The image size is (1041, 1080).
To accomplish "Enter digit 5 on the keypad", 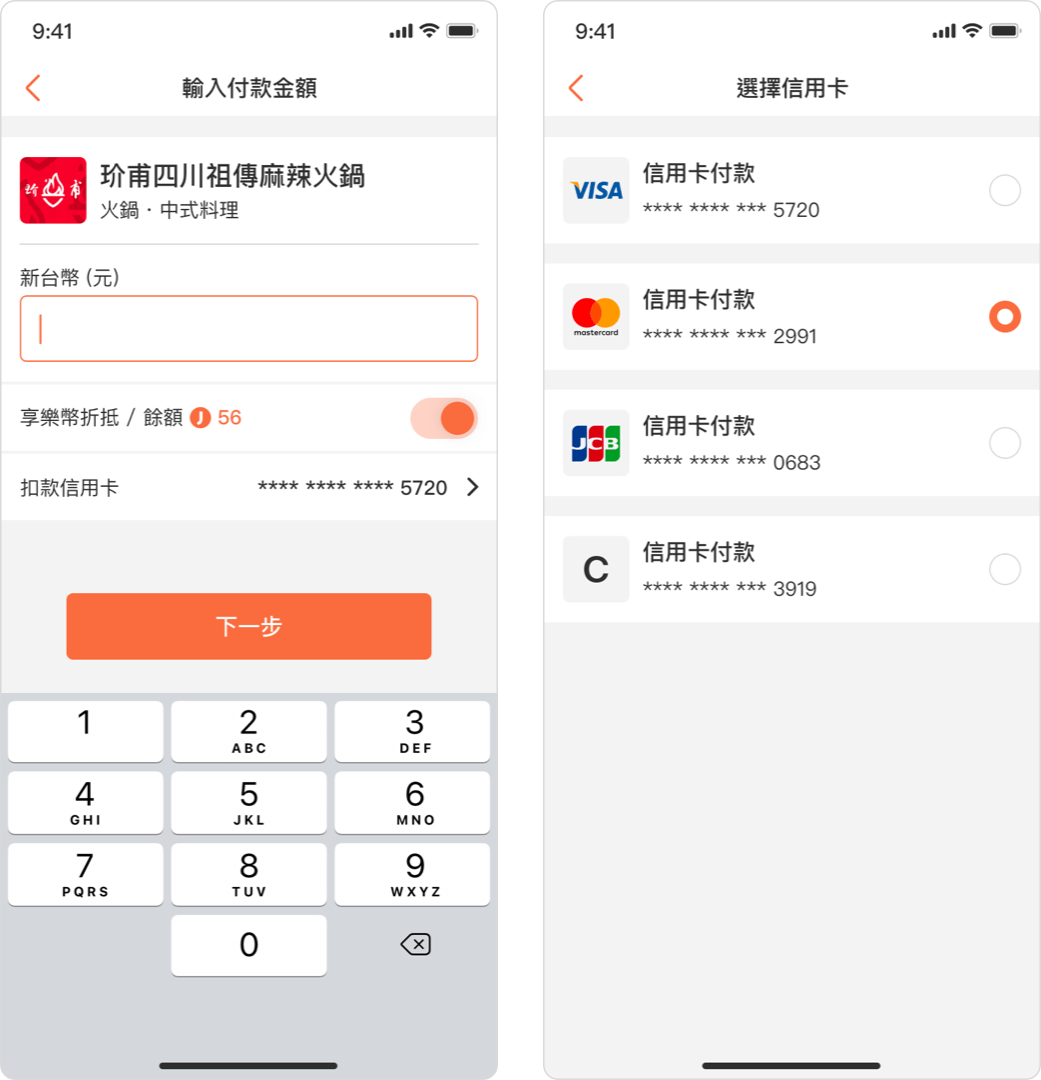I will click(249, 802).
